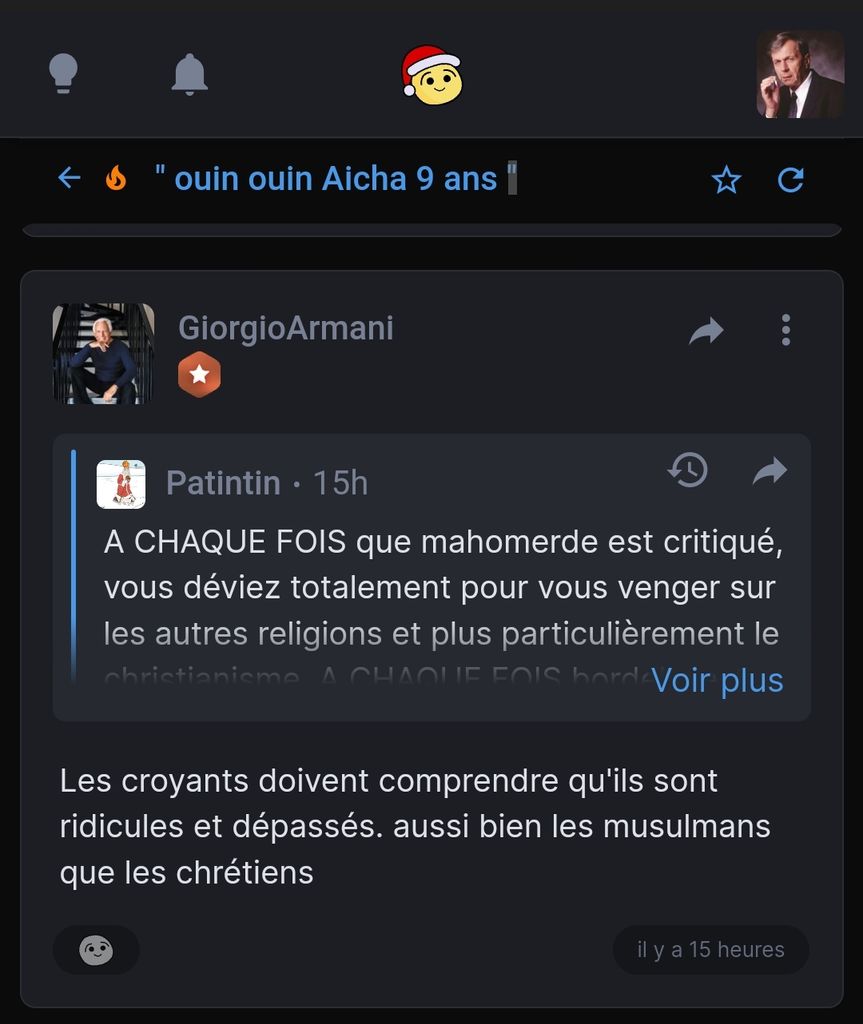Open GiorgioArmani's profile picture
The image size is (863, 1024).
tap(103, 353)
